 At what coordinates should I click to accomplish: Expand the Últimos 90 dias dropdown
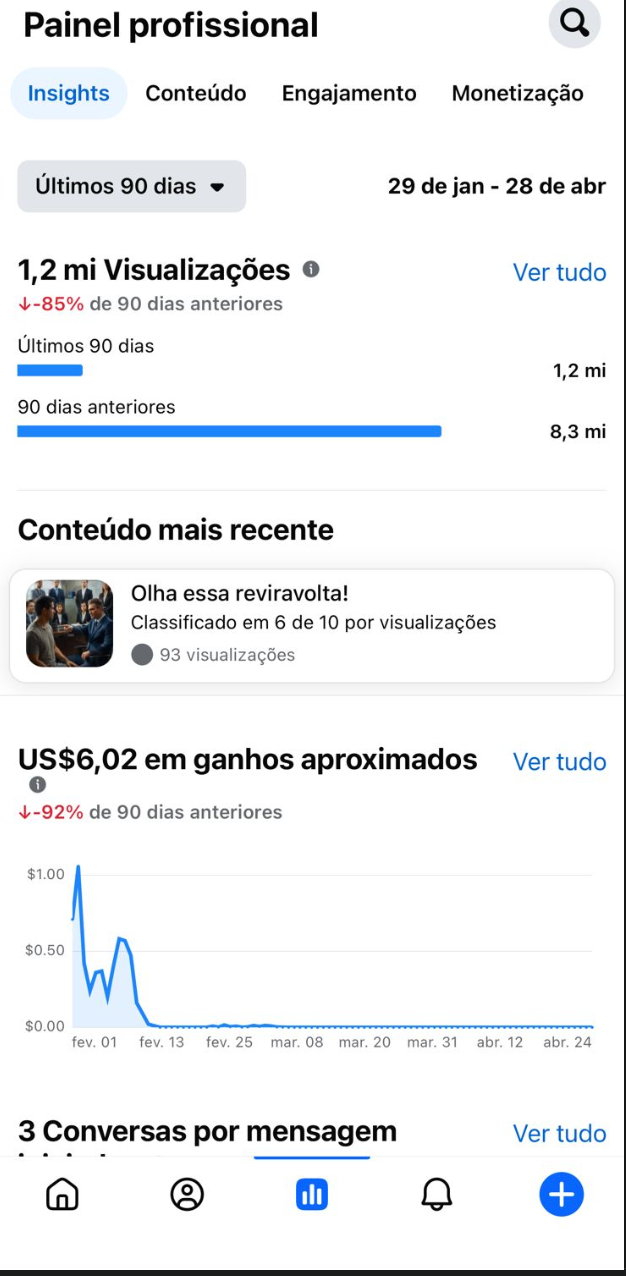pyautogui.click(x=131, y=186)
